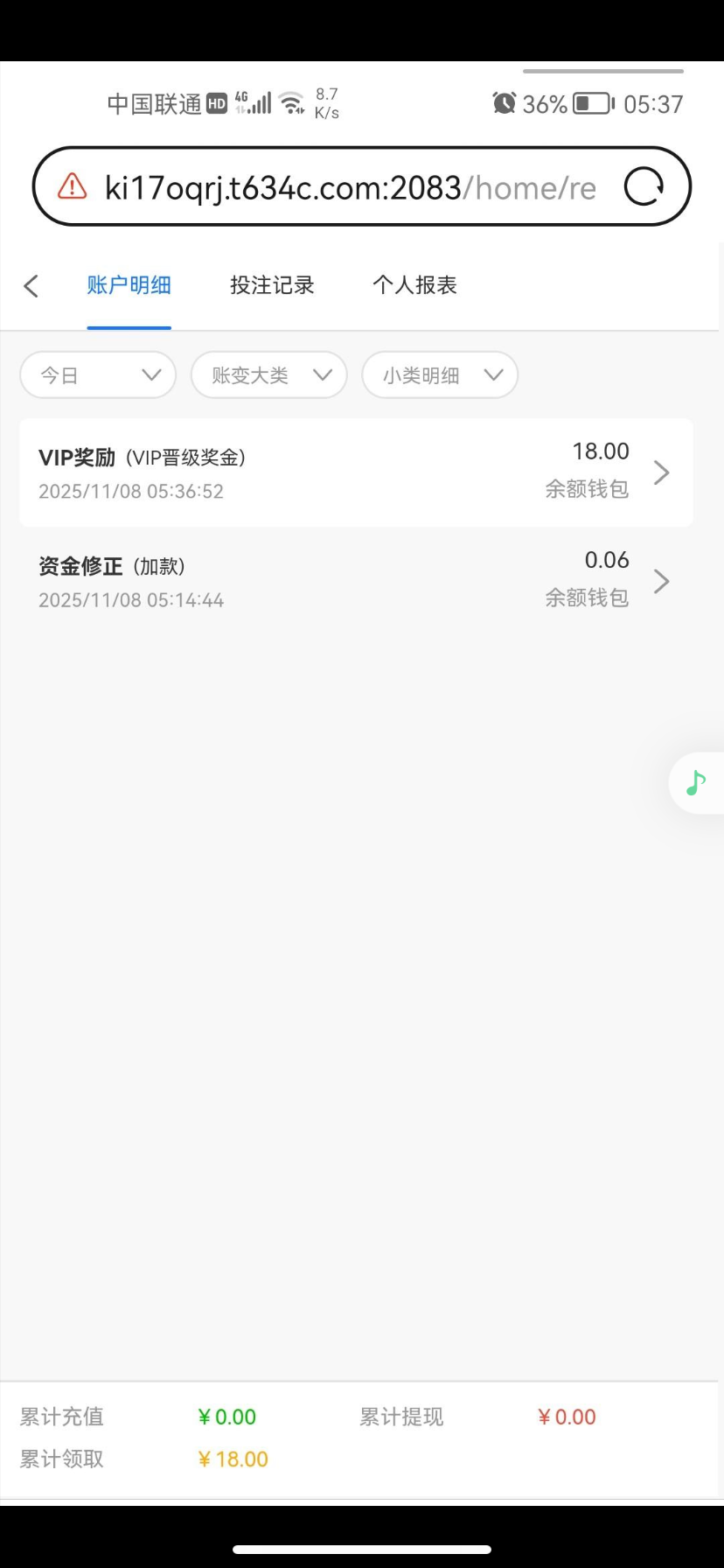Open the 资金修正 0.06 record
This screenshot has width=724, height=1568.
tap(356, 581)
